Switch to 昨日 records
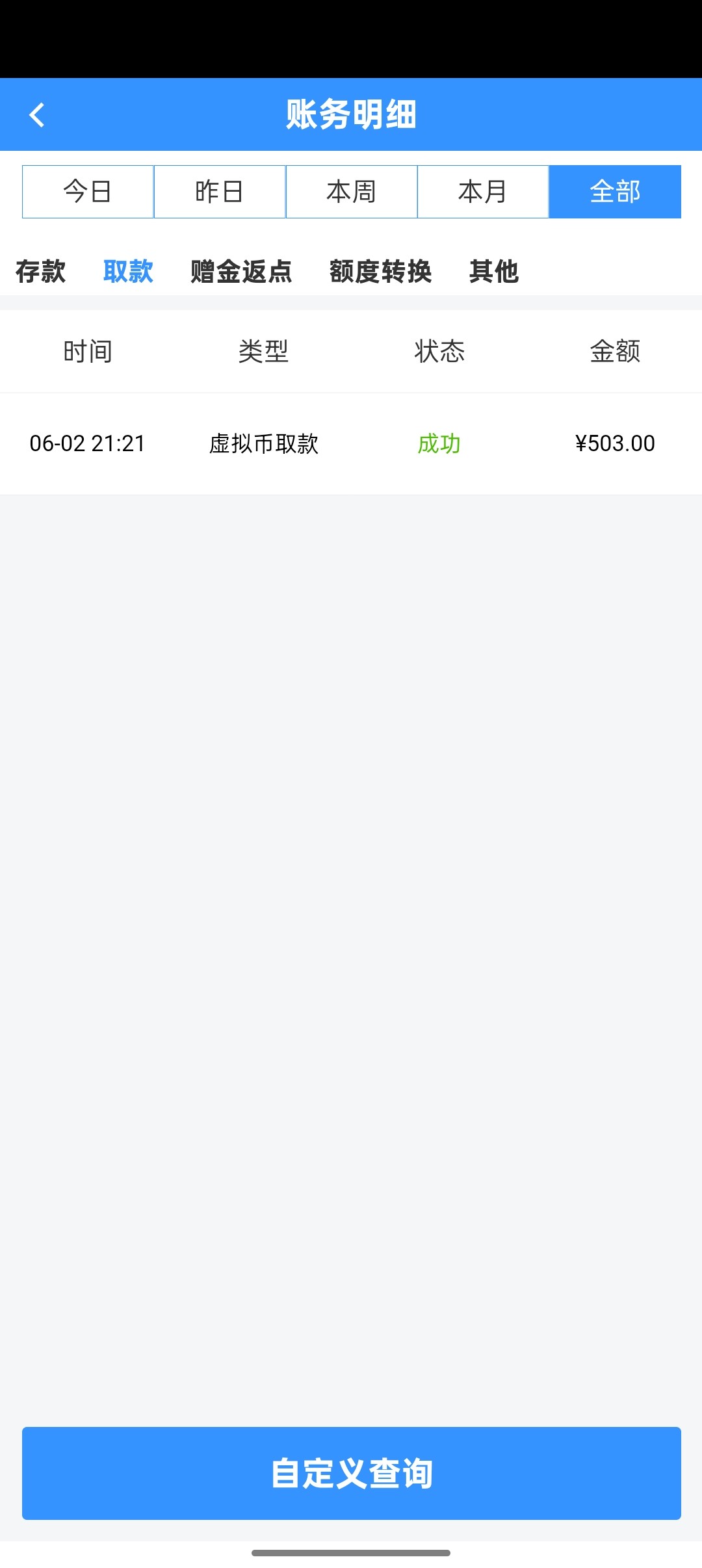This screenshot has width=702, height=1568. [220, 192]
